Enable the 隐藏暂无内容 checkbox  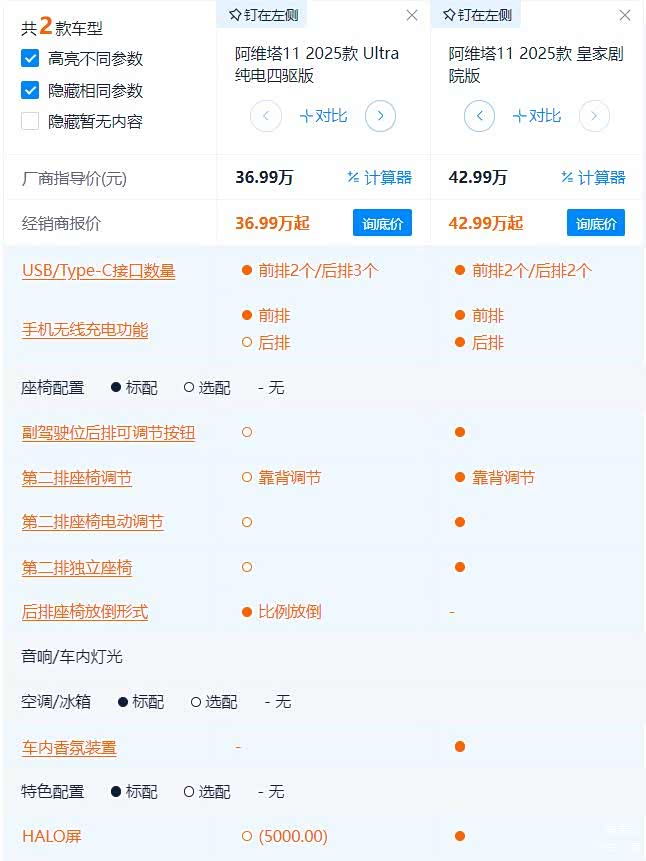point(30,122)
